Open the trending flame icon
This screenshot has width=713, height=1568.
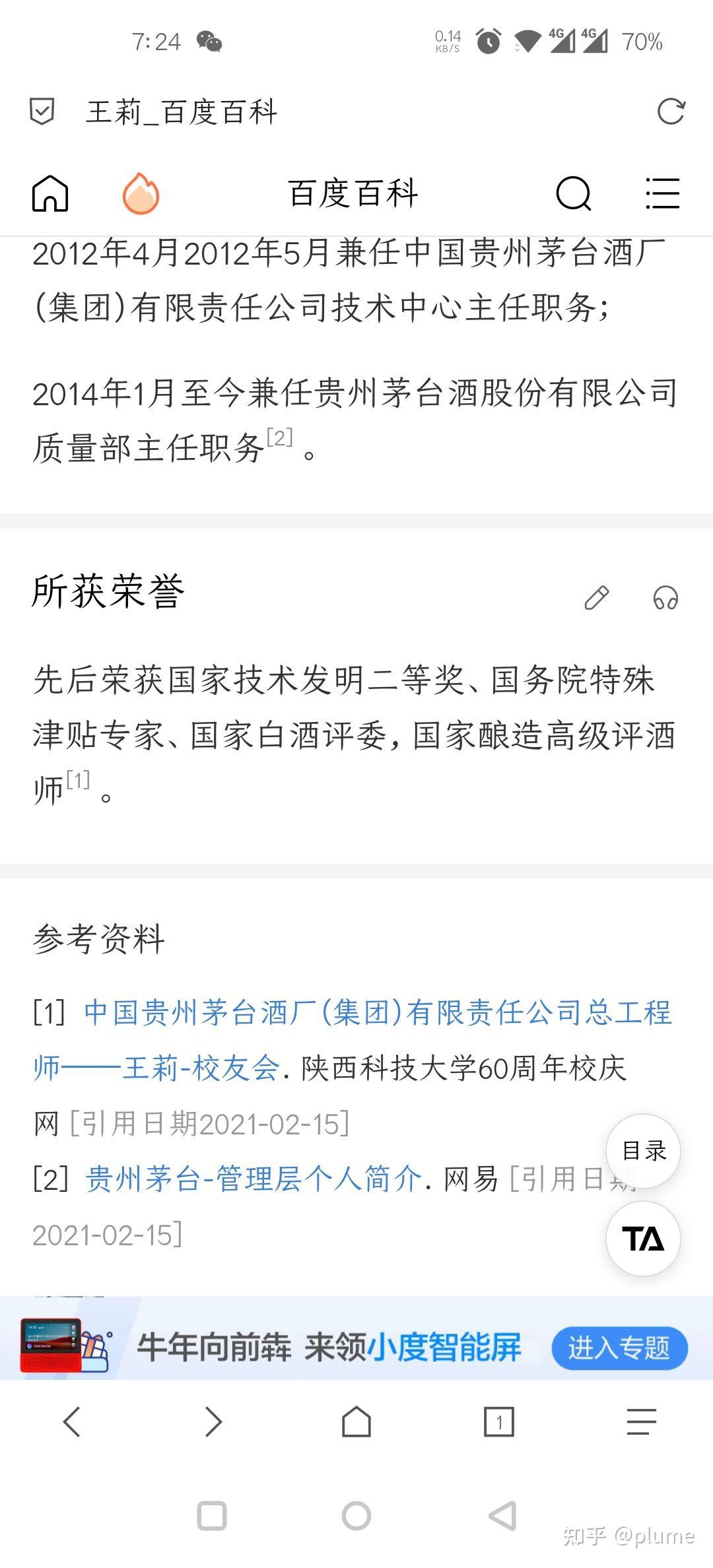coord(141,193)
